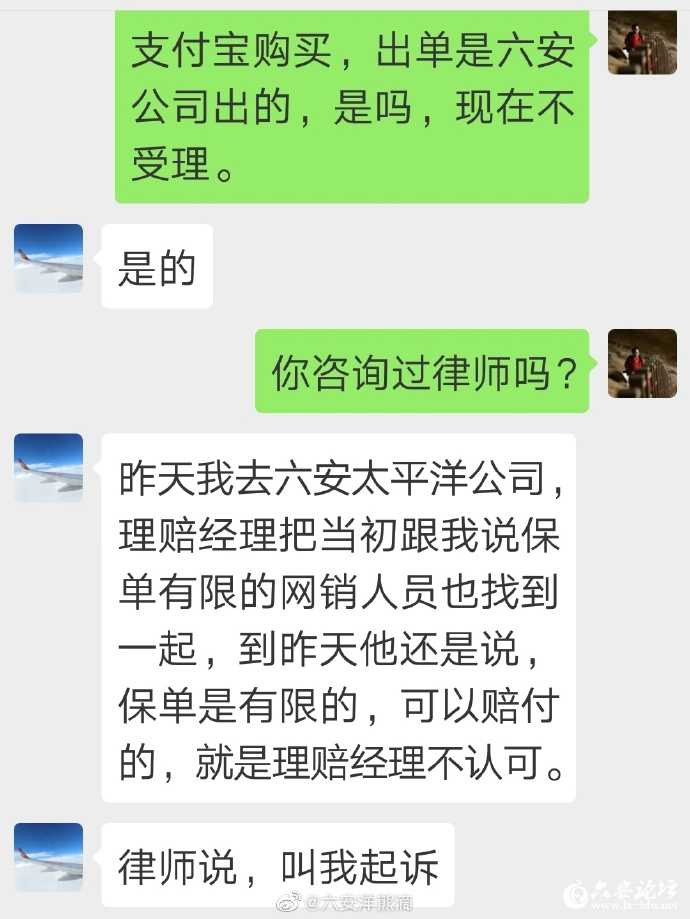View profile from avatar beside 昨天我去六安太平洋公司

(48, 467)
